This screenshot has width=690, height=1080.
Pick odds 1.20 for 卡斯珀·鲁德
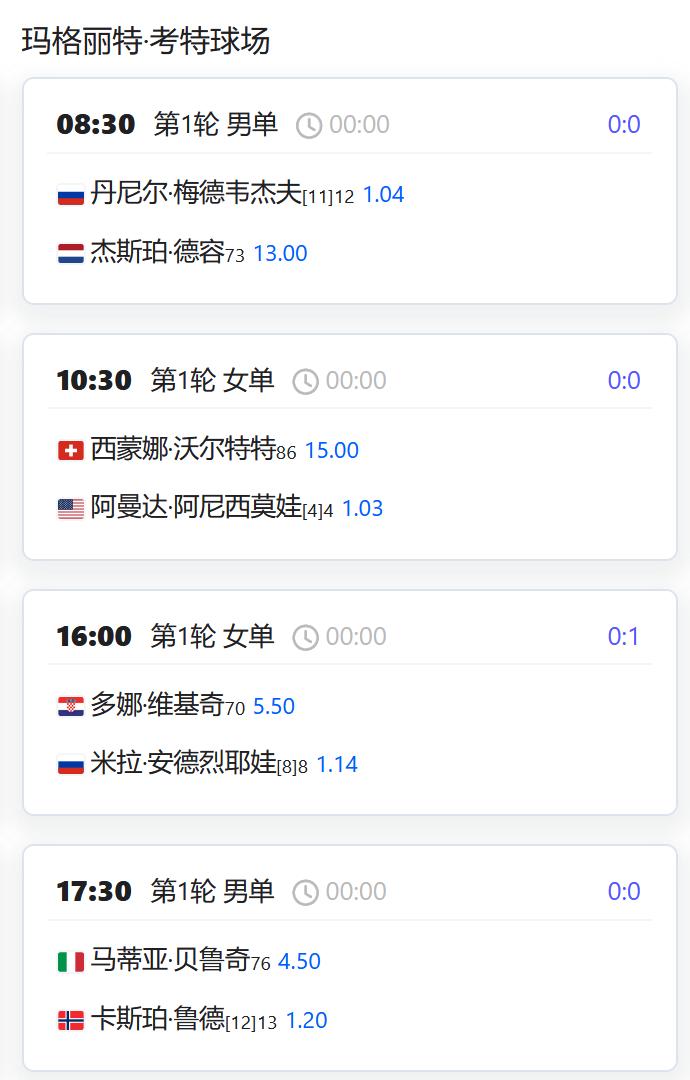[x=306, y=1021]
